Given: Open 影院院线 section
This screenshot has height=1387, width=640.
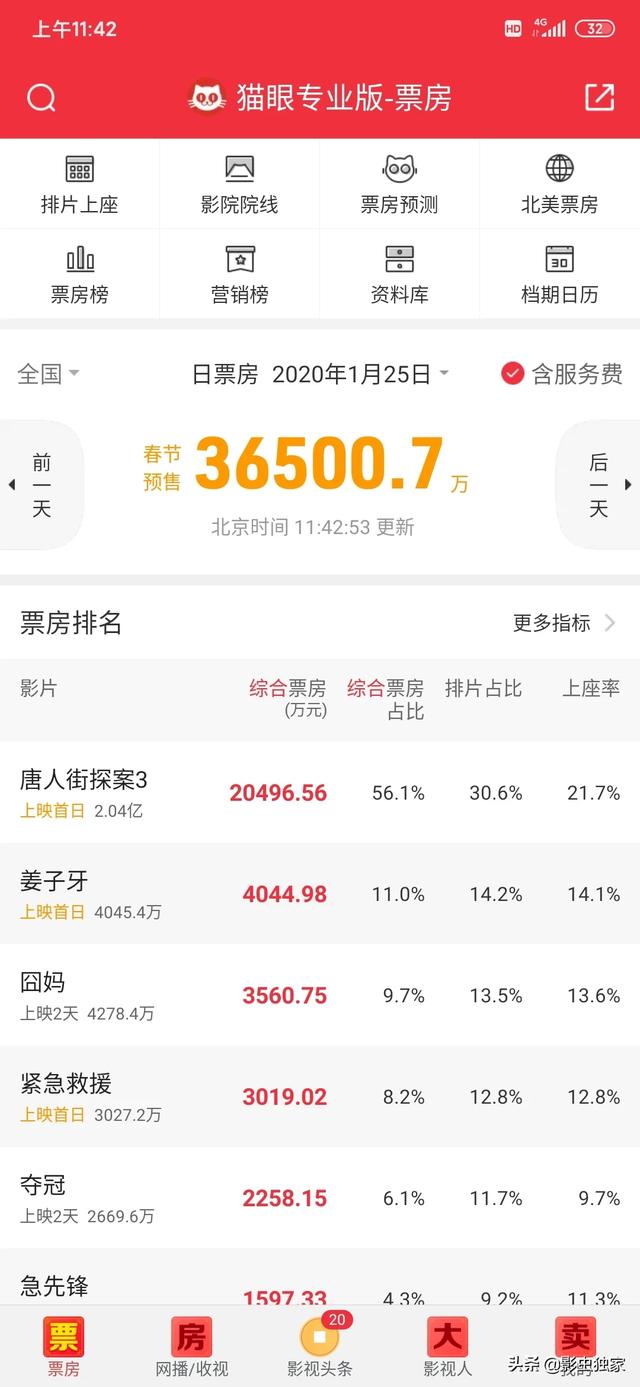Looking at the screenshot, I should [x=240, y=185].
